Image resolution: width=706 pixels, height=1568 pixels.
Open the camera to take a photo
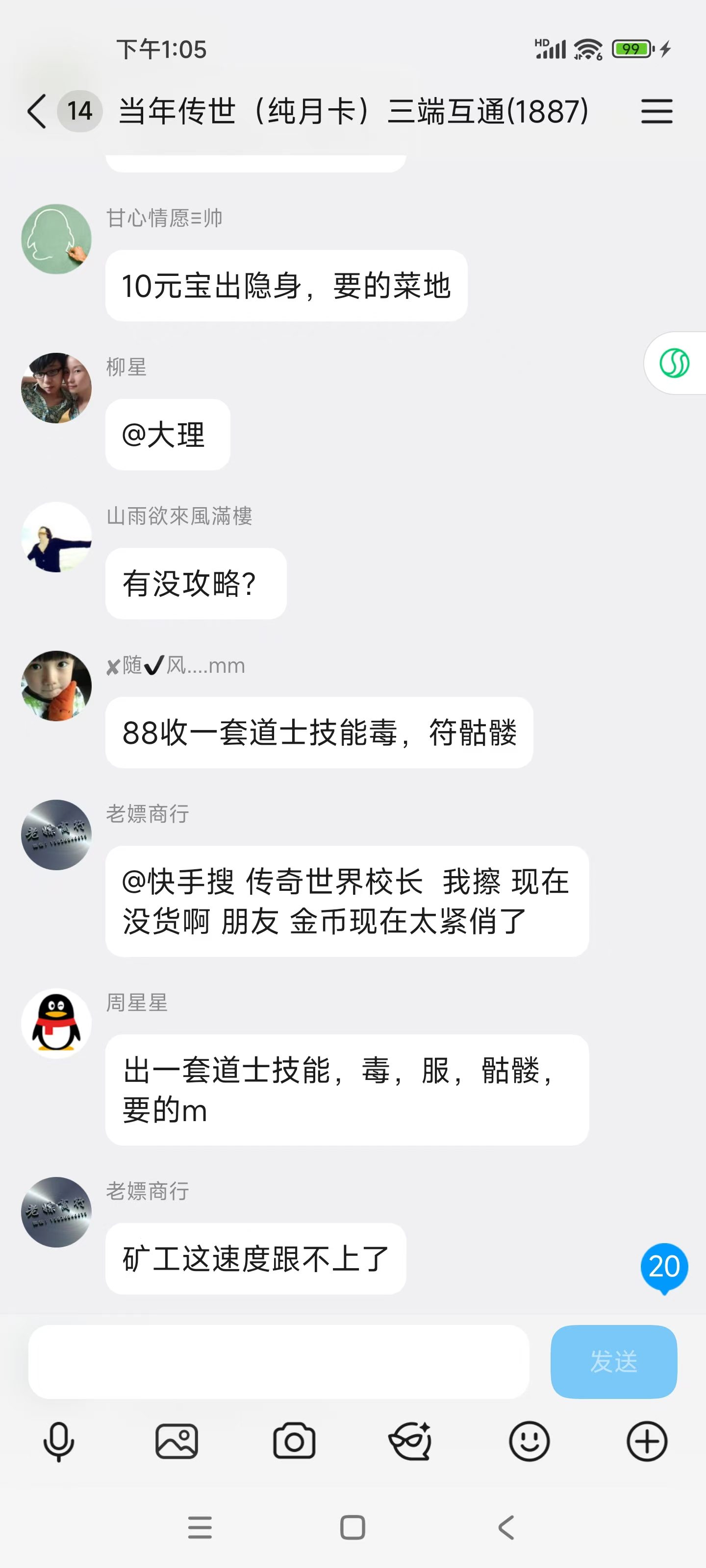coord(294,1441)
